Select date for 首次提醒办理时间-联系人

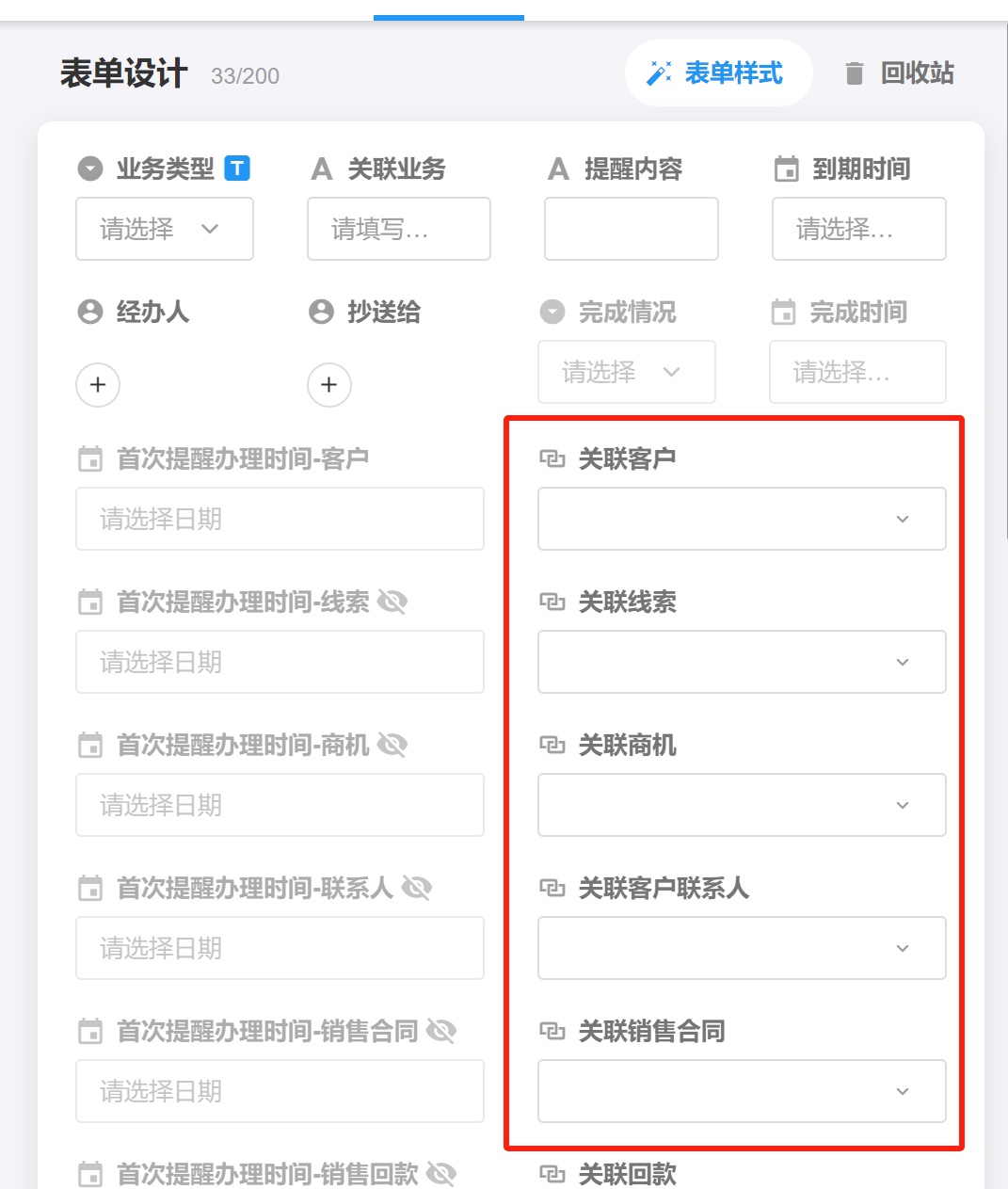point(280,948)
